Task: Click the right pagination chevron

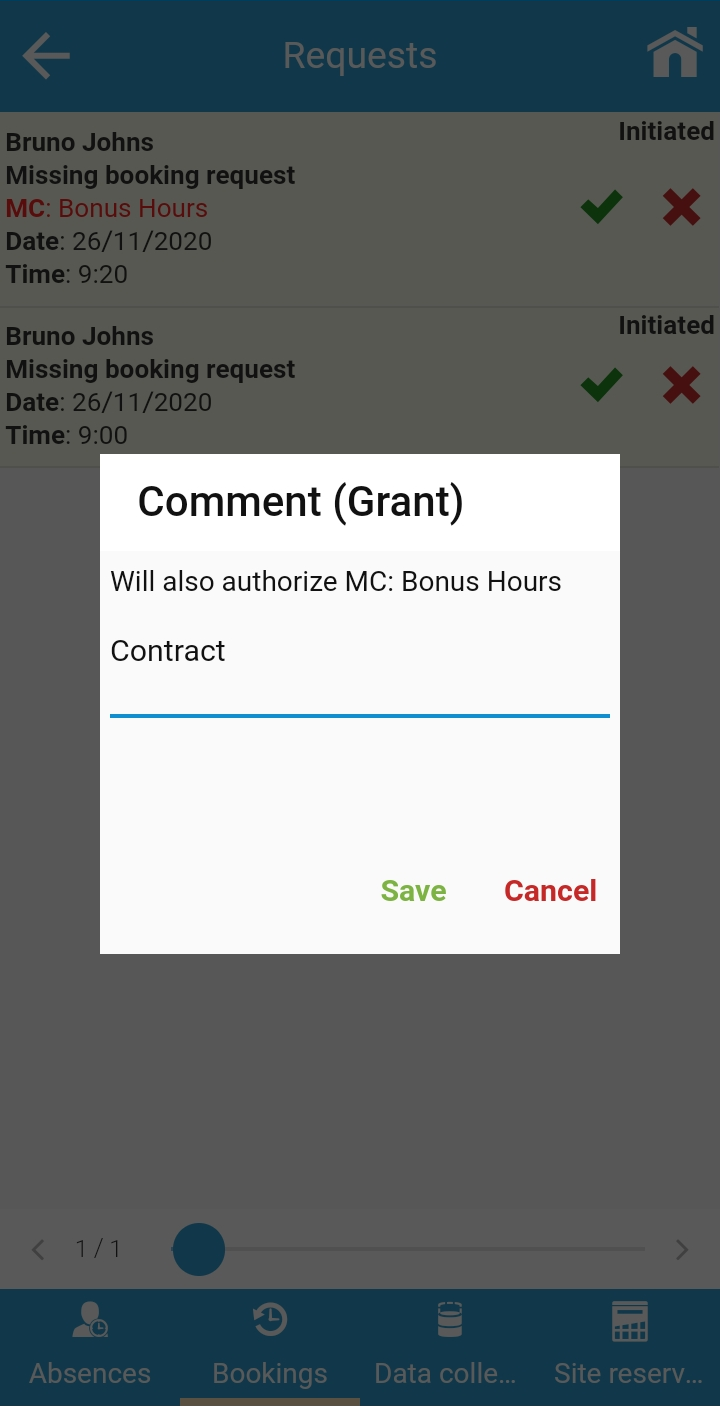Action: point(682,1249)
